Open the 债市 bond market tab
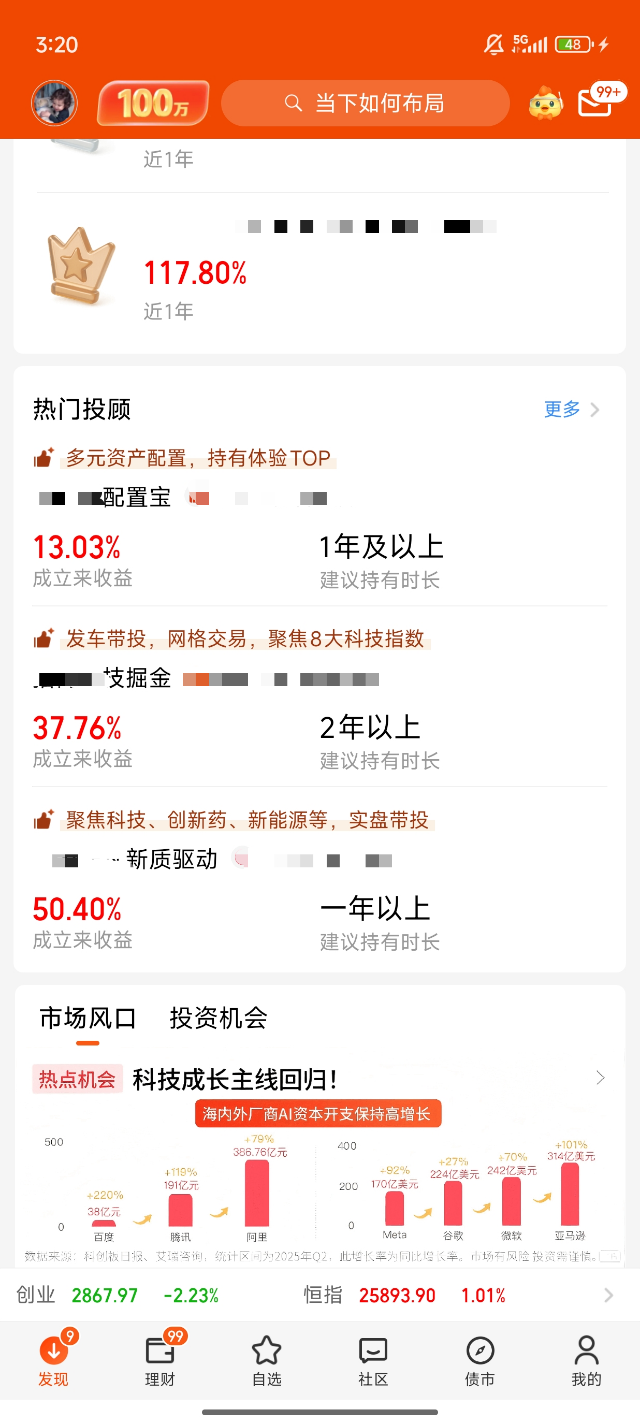 tap(480, 1362)
